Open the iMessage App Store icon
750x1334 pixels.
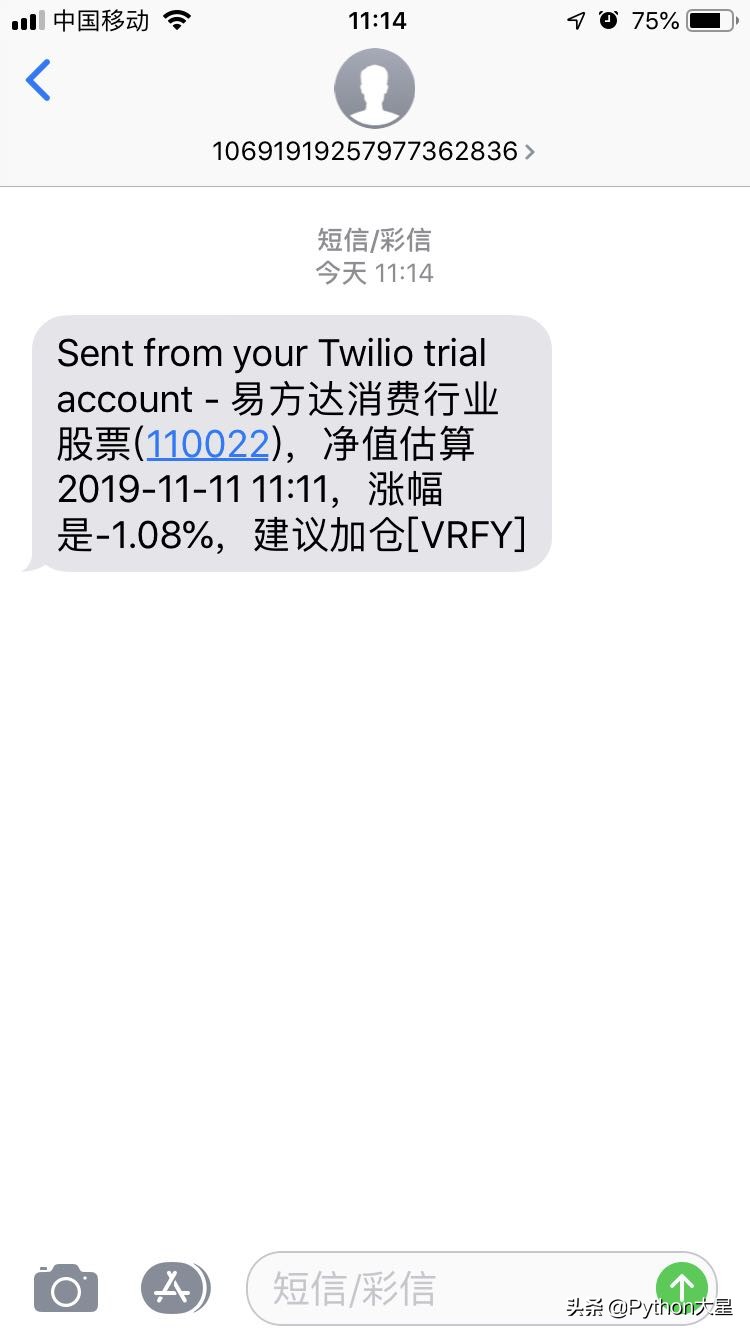click(174, 1289)
